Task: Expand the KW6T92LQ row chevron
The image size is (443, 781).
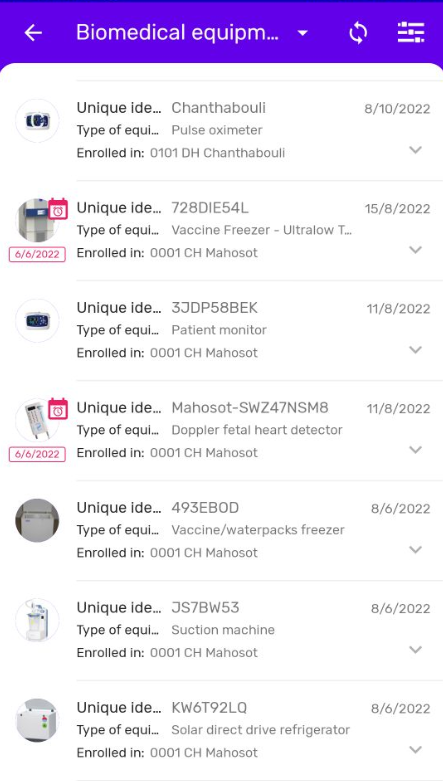Action: (416, 750)
